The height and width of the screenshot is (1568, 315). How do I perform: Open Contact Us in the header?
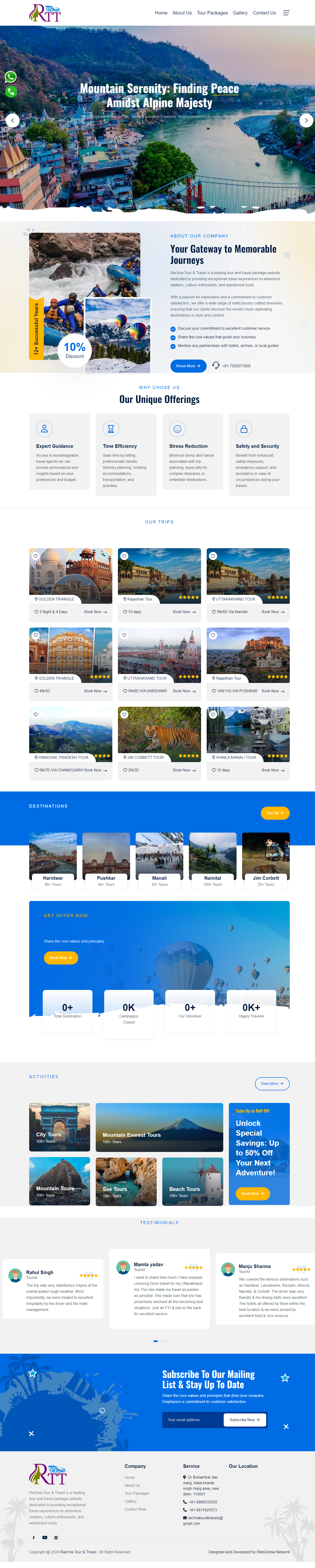click(x=264, y=13)
